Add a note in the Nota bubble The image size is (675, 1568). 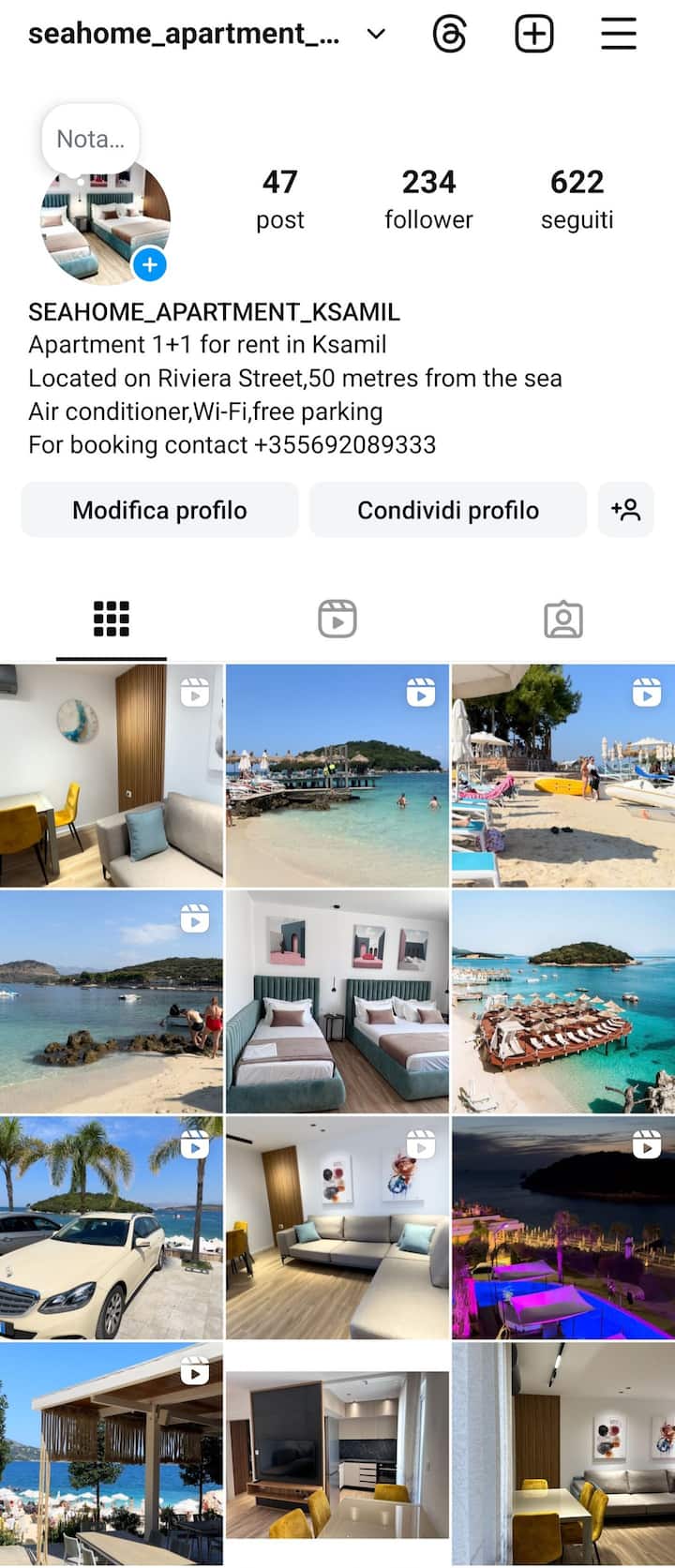[90, 139]
